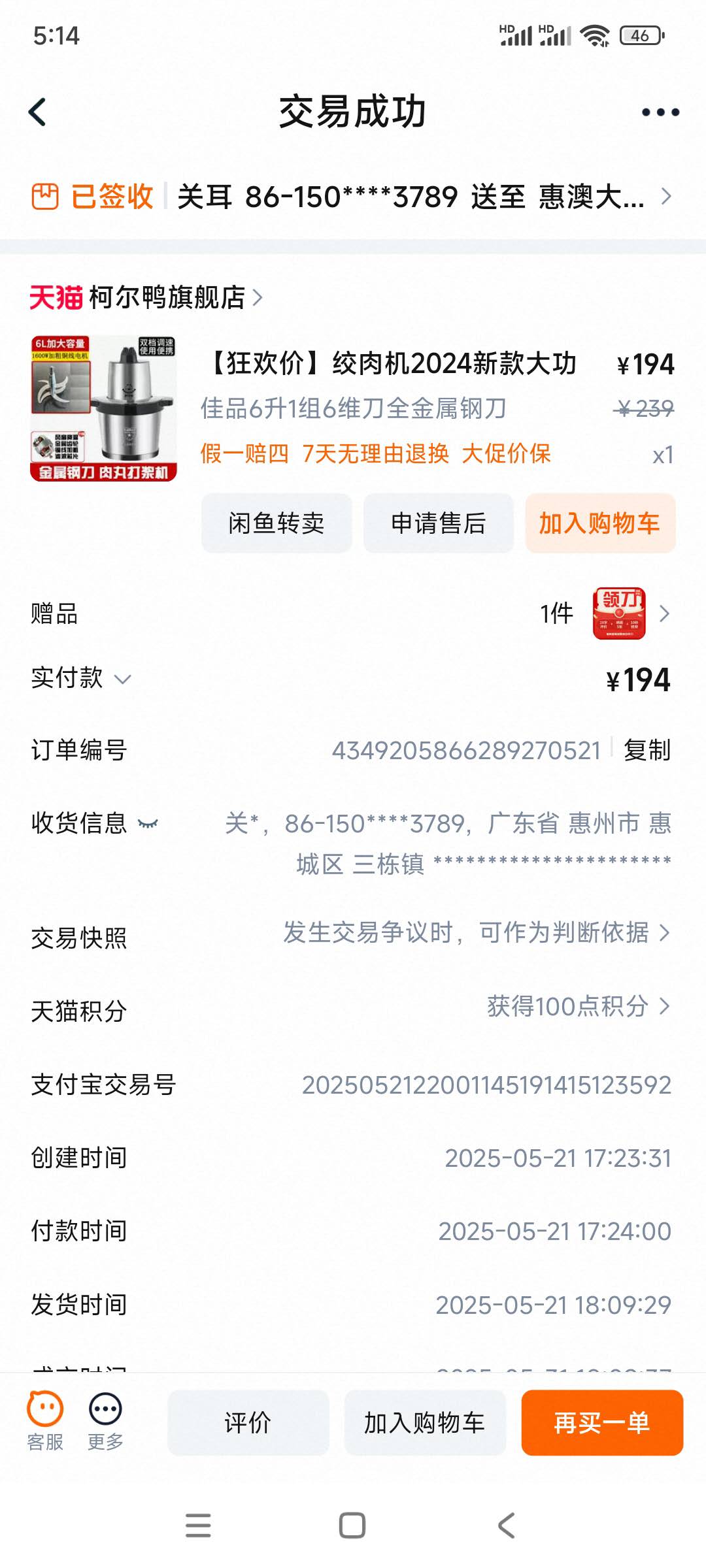Open 天猫积分 points details

pos(578,1007)
